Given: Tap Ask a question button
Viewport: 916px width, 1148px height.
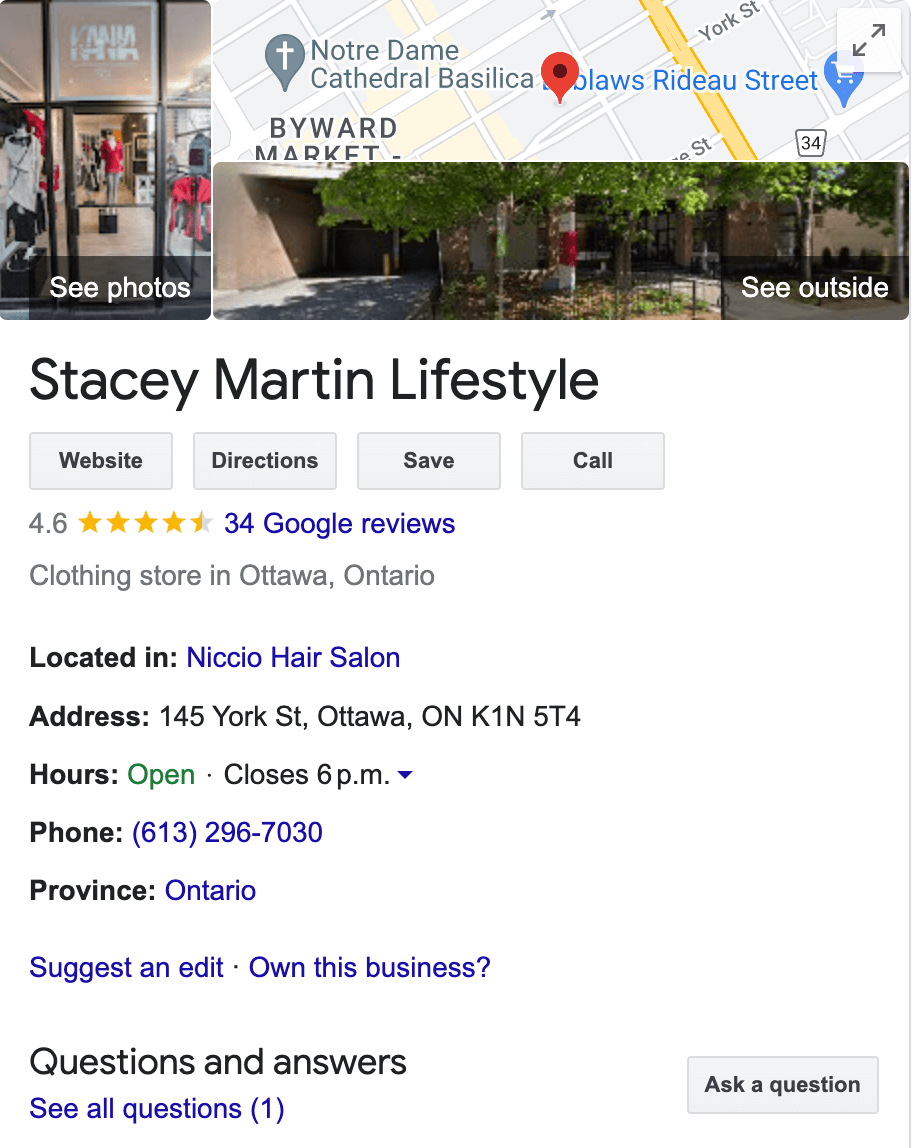Looking at the screenshot, I should [782, 1085].
